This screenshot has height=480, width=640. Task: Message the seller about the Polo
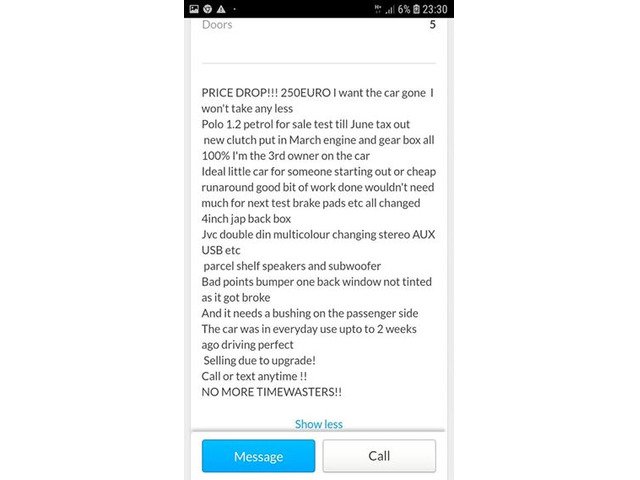pyautogui.click(x=258, y=456)
